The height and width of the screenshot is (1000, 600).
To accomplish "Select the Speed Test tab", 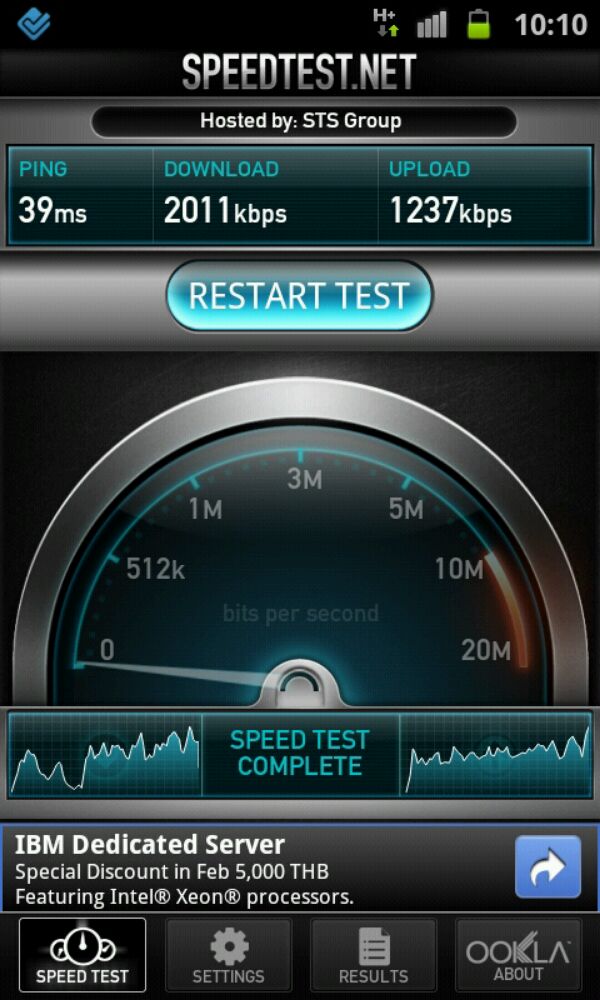I will (x=83, y=956).
